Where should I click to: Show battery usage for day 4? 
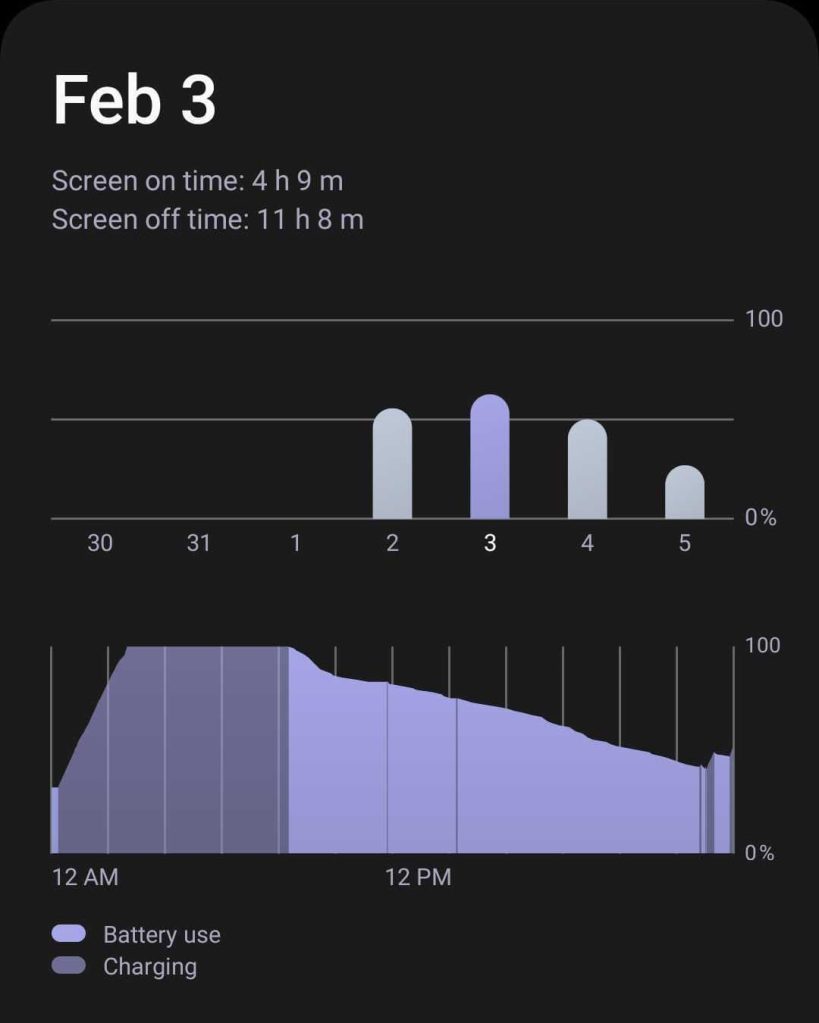click(587, 470)
